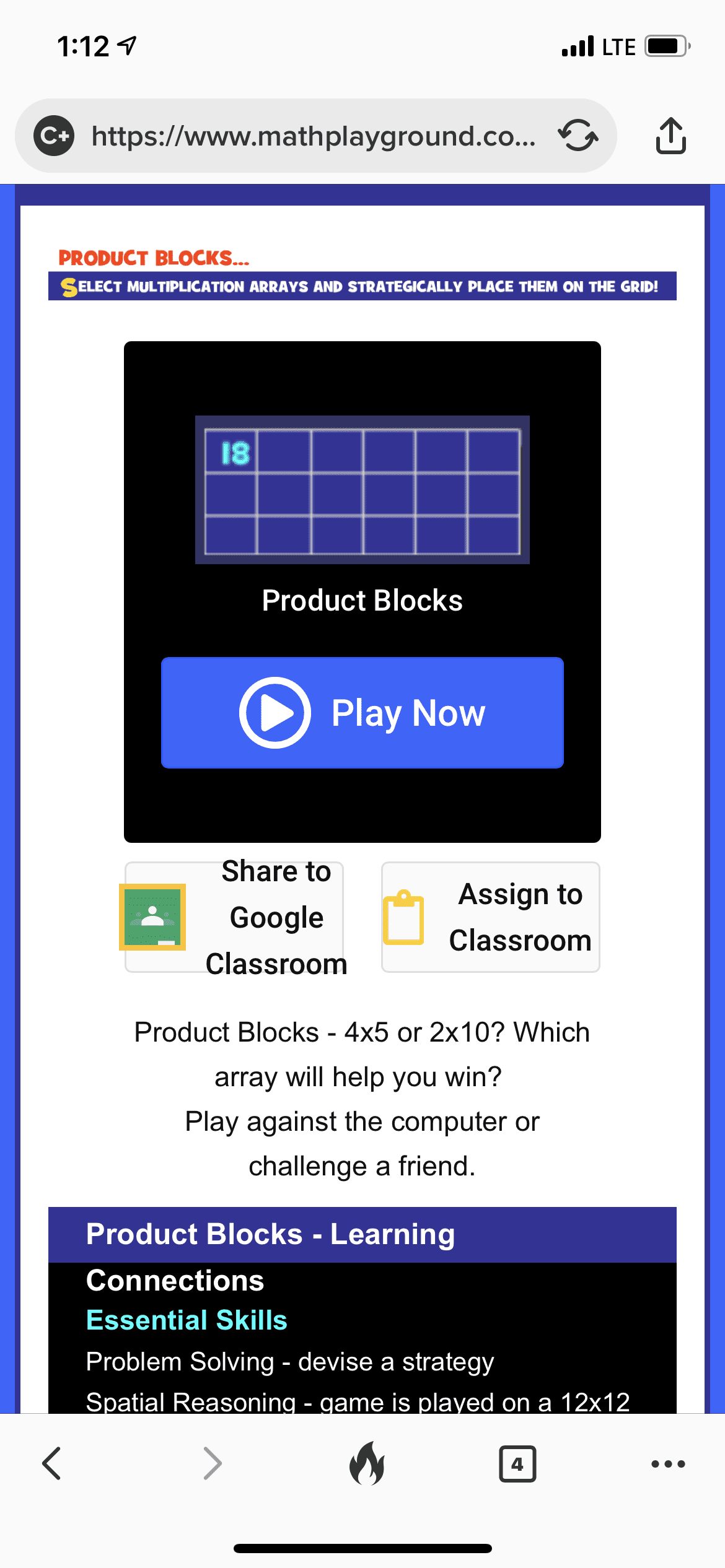
Task: Tap Assign to Classroom button
Action: (x=490, y=917)
